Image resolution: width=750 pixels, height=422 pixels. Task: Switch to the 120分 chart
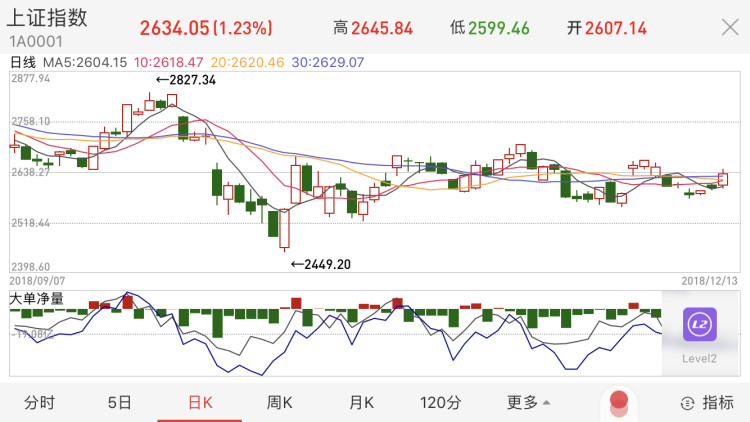440,403
